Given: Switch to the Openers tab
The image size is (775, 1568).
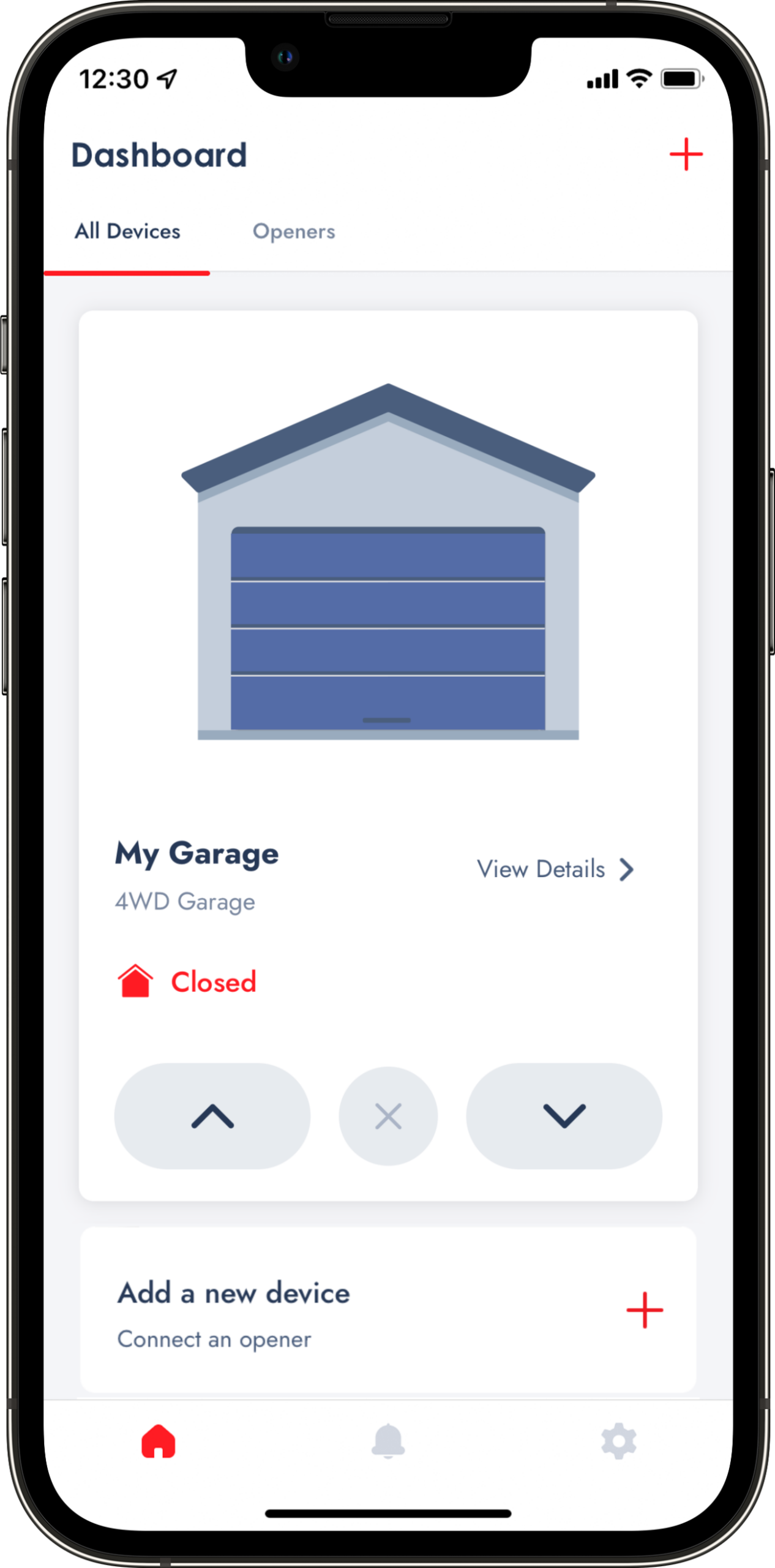Looking at the screenshot, I should point(294,232).
